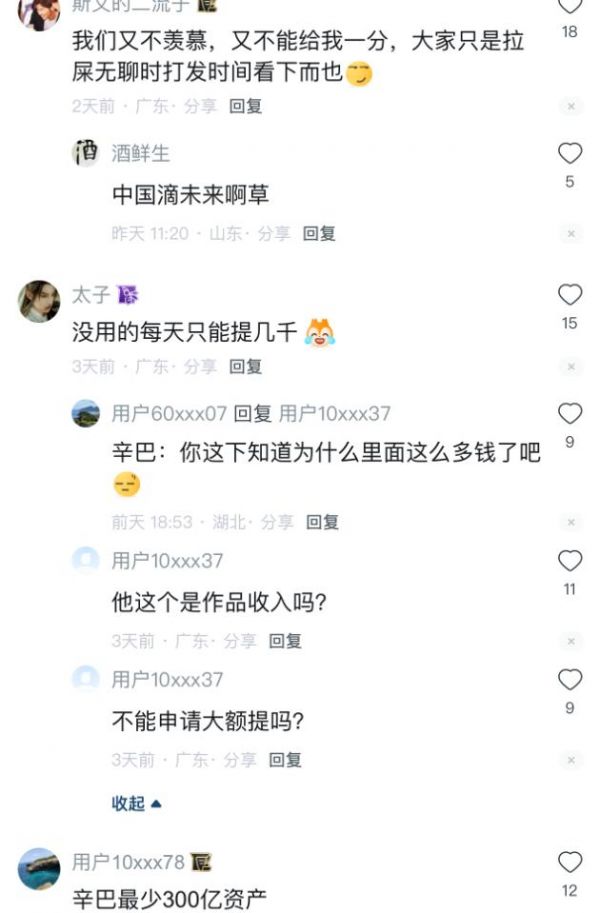Open user 用户60xxx07's profile name

[169, 414]
